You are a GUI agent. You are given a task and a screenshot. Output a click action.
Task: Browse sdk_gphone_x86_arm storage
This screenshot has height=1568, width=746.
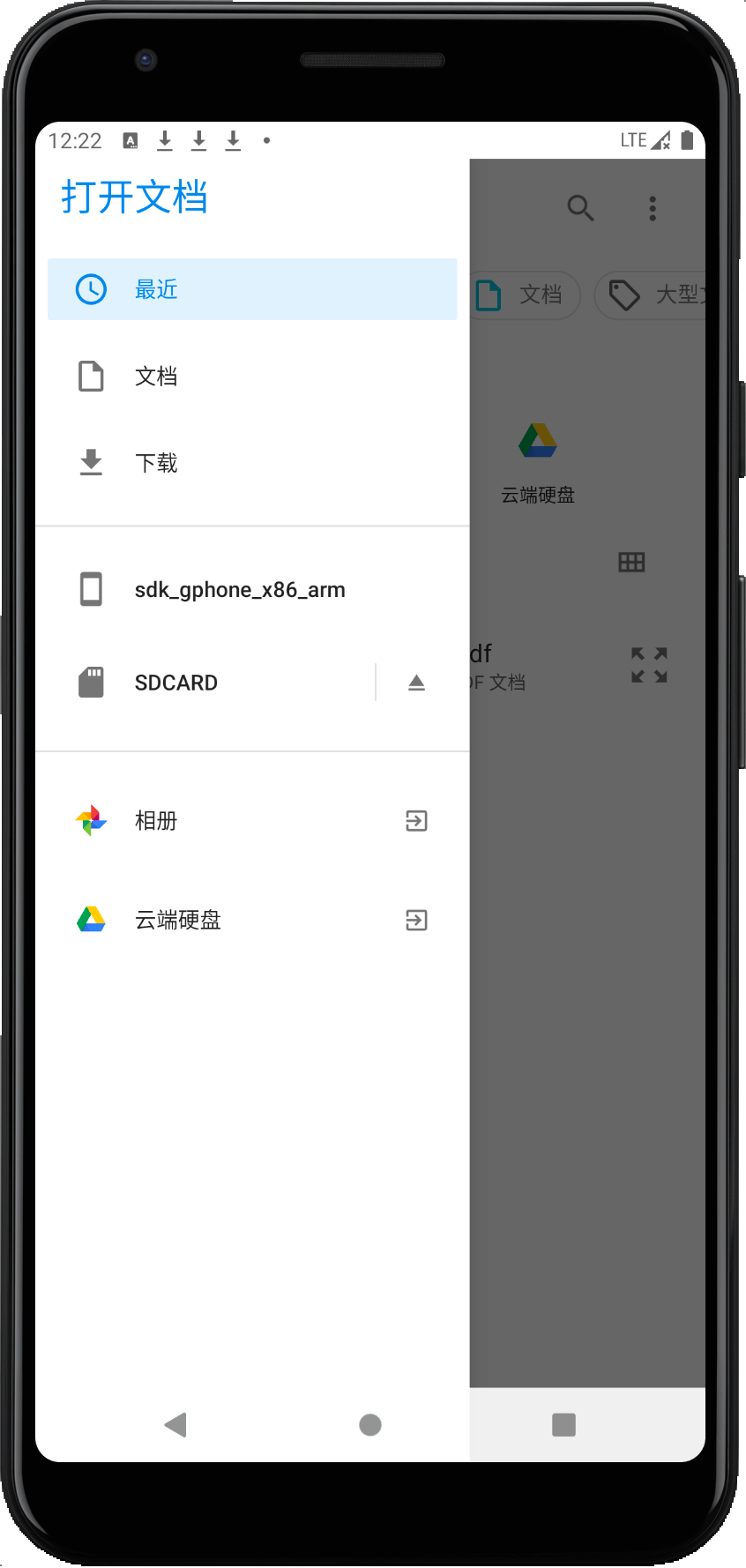[251, 590]
